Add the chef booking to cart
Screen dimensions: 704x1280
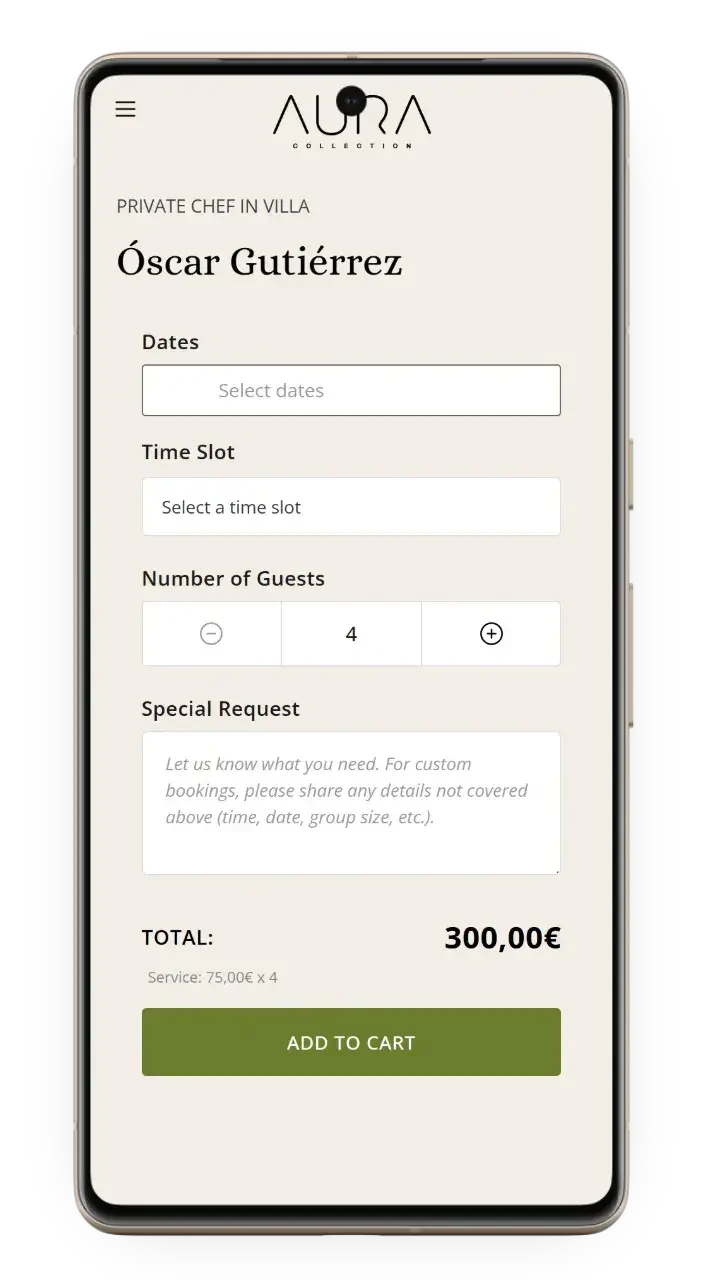[351, 1042]
